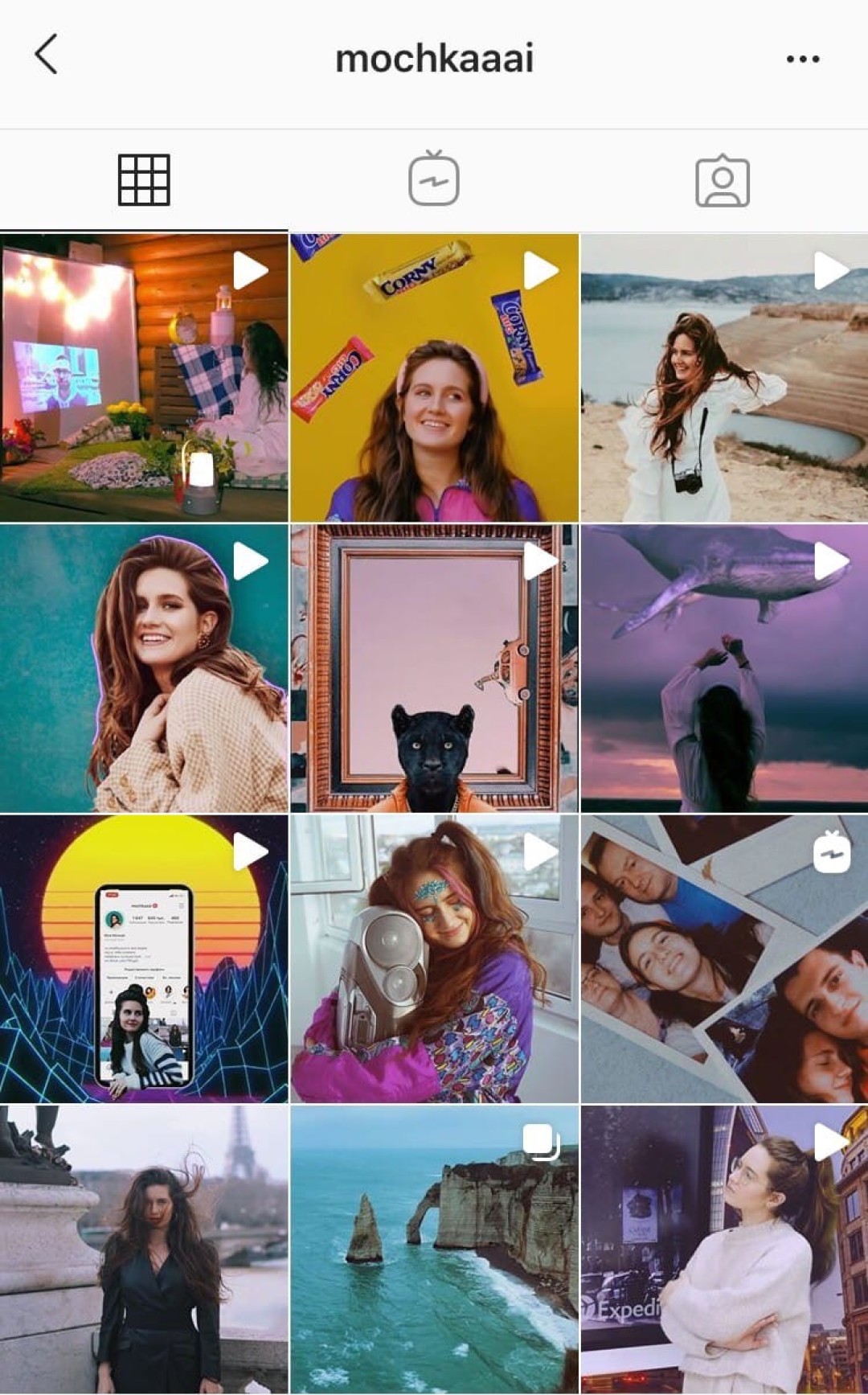Open the video of girl hugging a boombox
Viewport: 868px width, 1395px height.
[434, 958]
